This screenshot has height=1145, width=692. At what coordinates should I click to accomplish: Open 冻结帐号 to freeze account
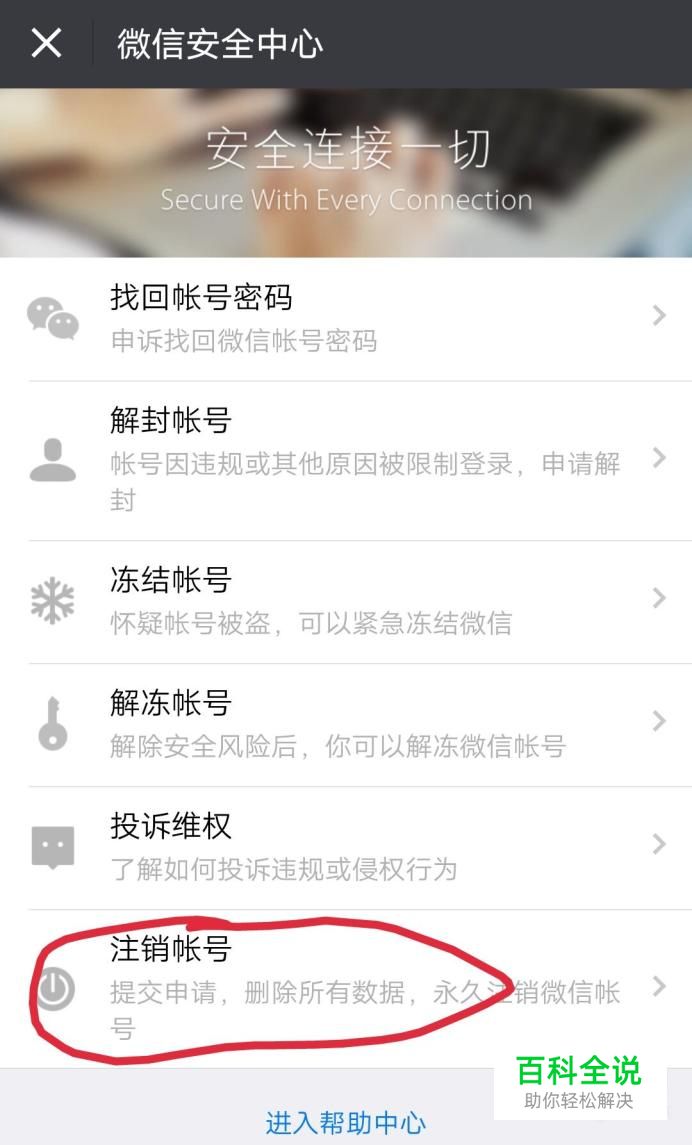pos(345,600)
